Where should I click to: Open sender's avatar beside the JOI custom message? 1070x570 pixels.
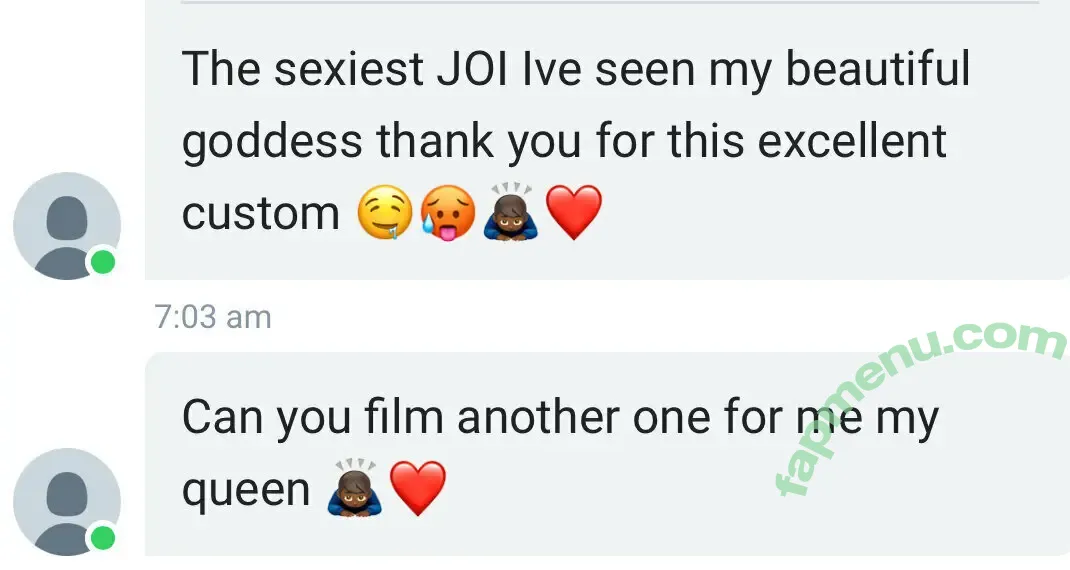pos(67,226)
